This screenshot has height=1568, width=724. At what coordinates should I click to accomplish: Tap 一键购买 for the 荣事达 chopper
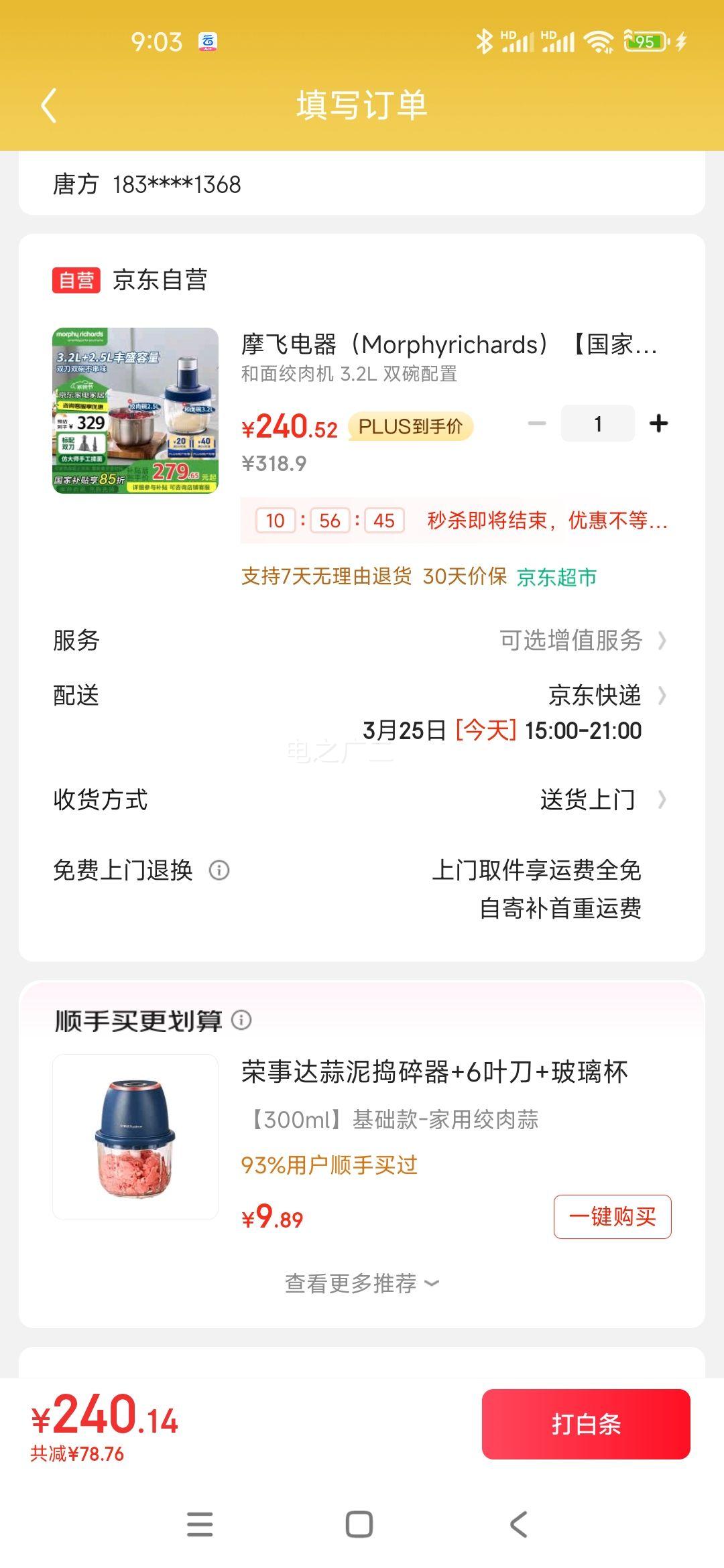click(x=612, y=1217)
